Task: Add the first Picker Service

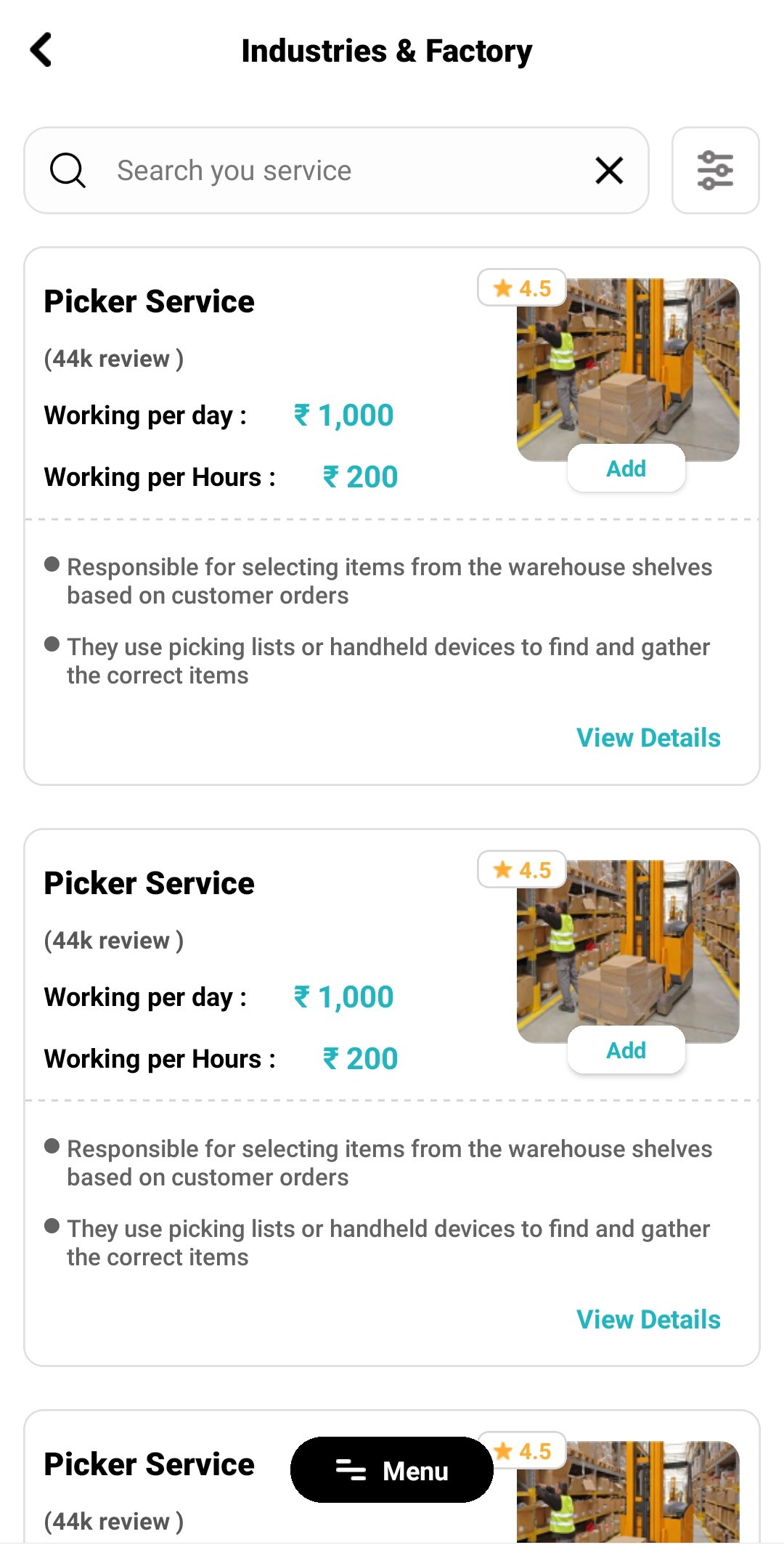Action: pyautogui.click(x=625, y=468)
